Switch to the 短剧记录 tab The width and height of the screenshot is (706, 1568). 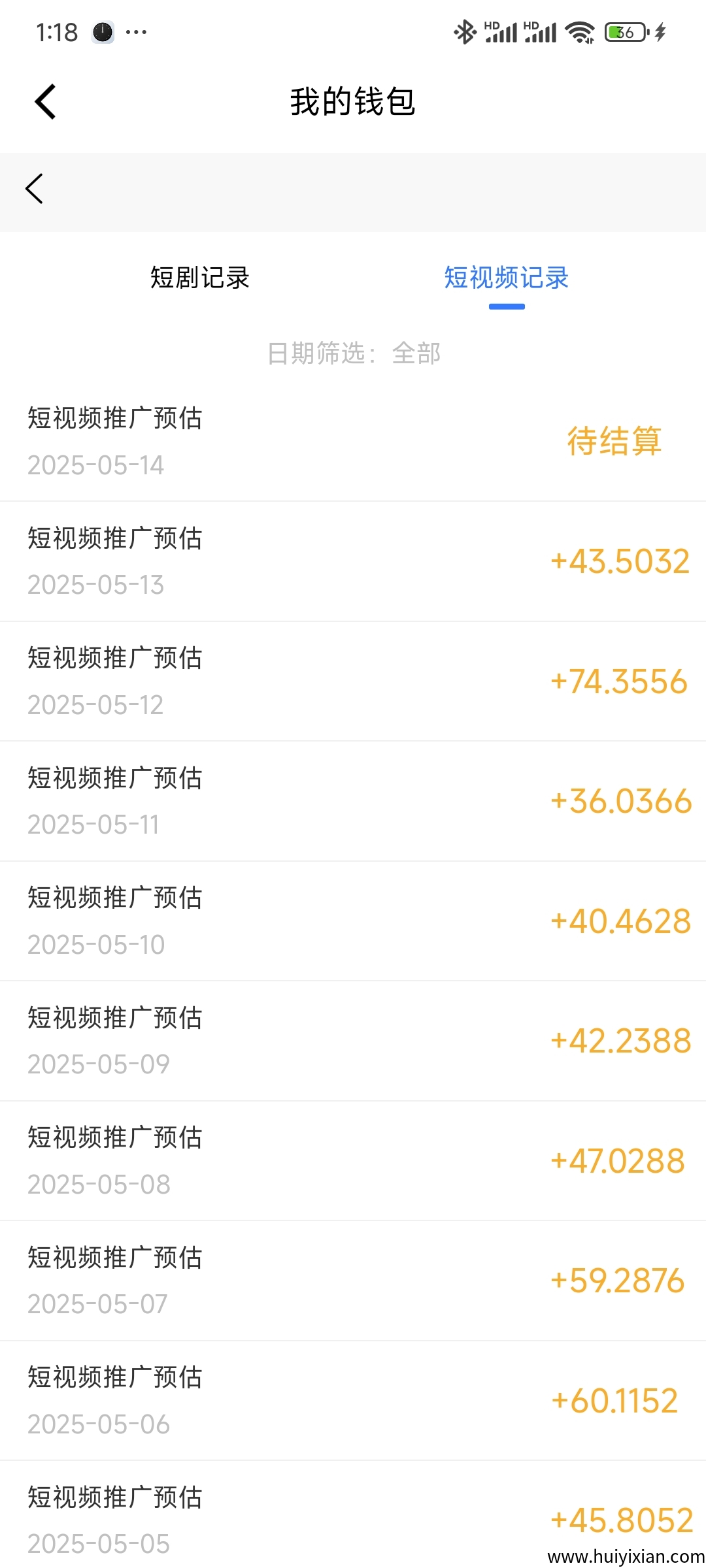click(200, 278)
